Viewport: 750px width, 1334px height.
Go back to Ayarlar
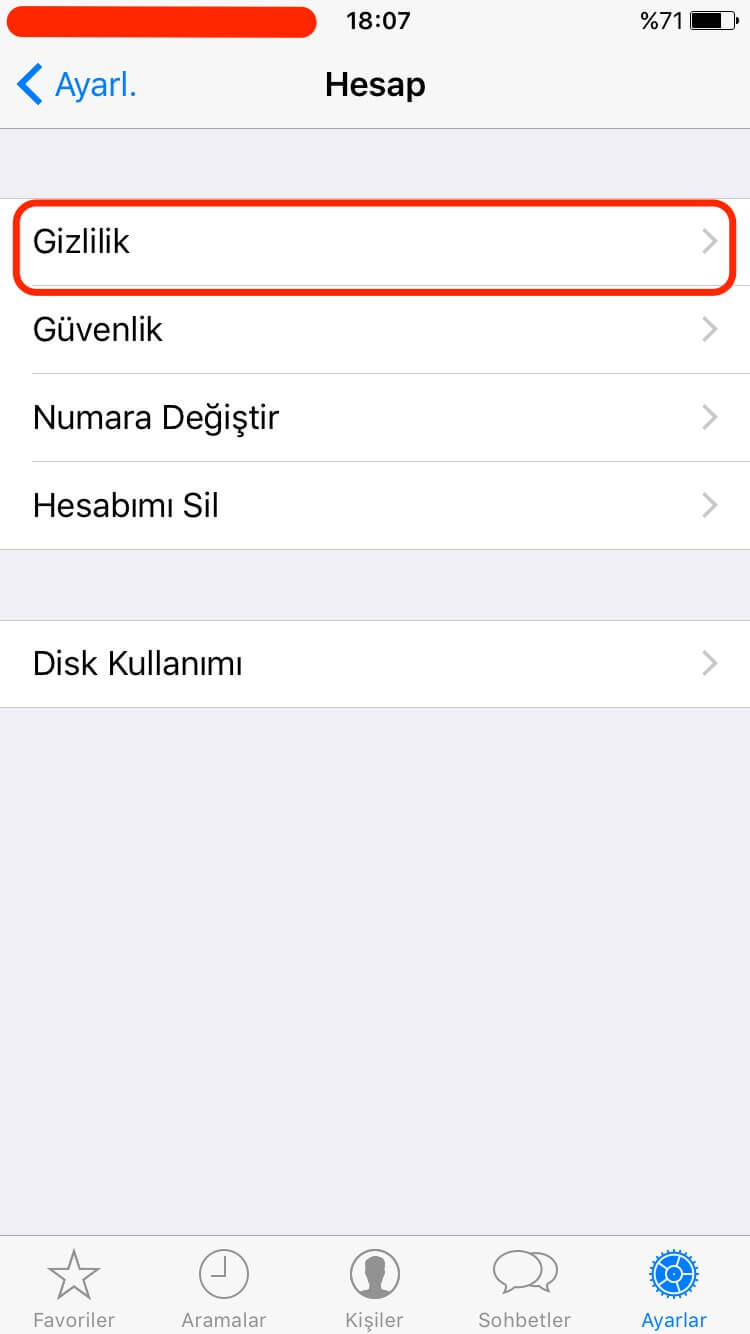coord(76,85)
